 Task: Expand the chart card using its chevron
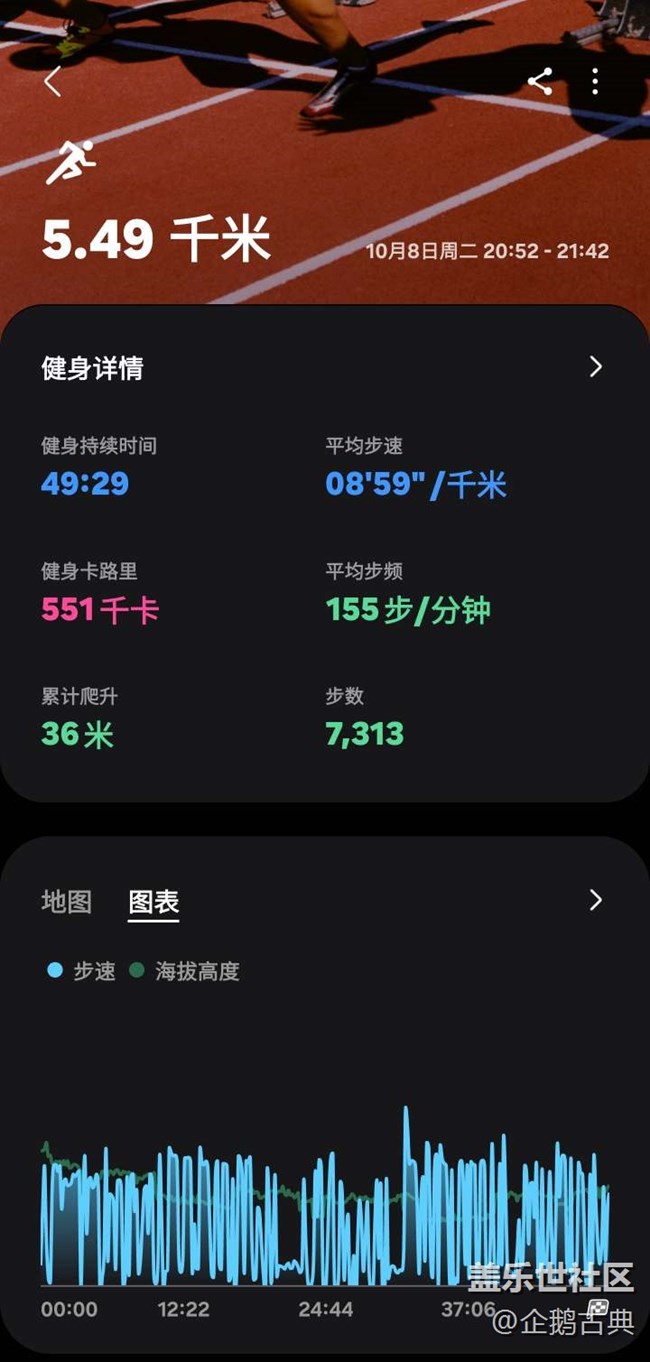(596, 900)
